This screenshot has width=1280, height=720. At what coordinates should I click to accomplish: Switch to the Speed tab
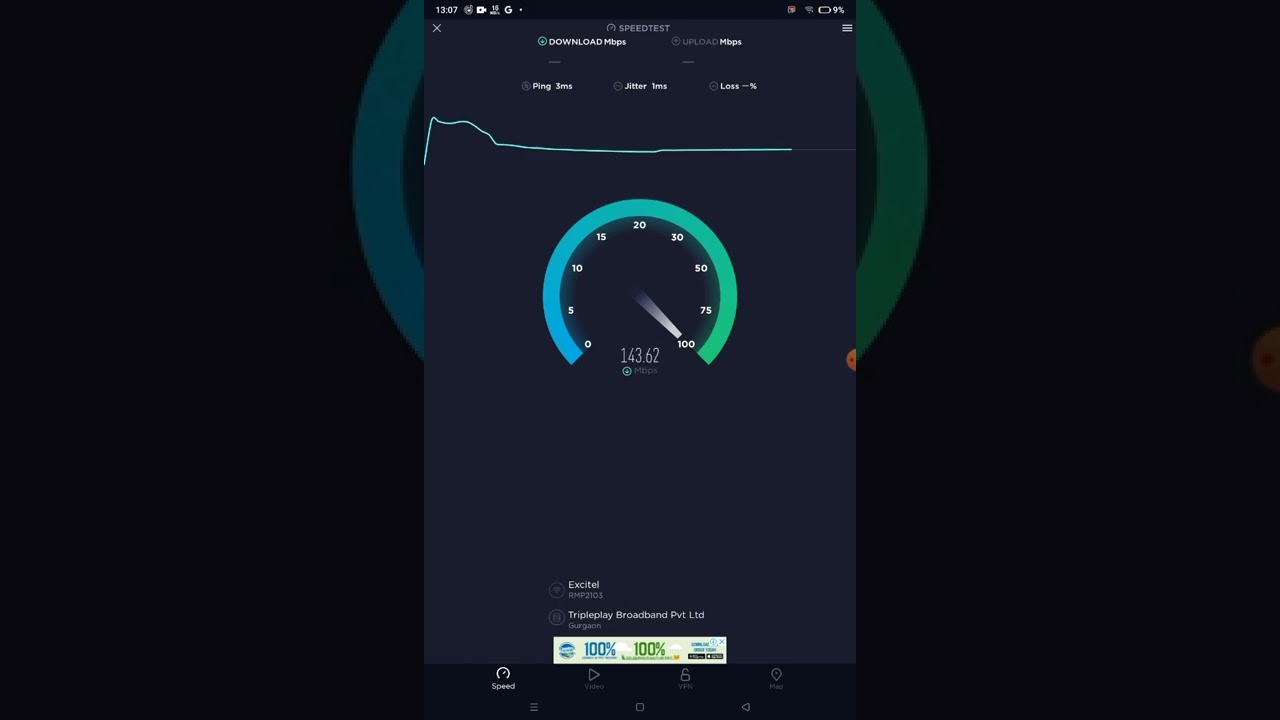[x=503, y=678]
